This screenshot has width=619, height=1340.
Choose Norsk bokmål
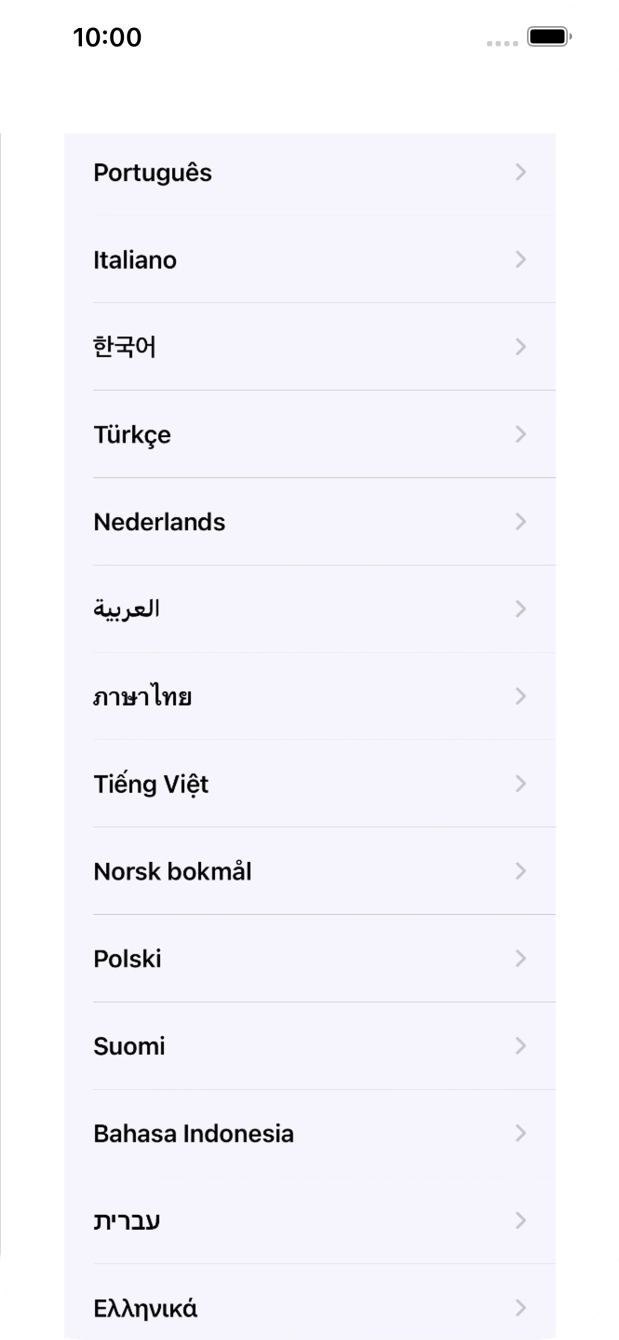309,871
